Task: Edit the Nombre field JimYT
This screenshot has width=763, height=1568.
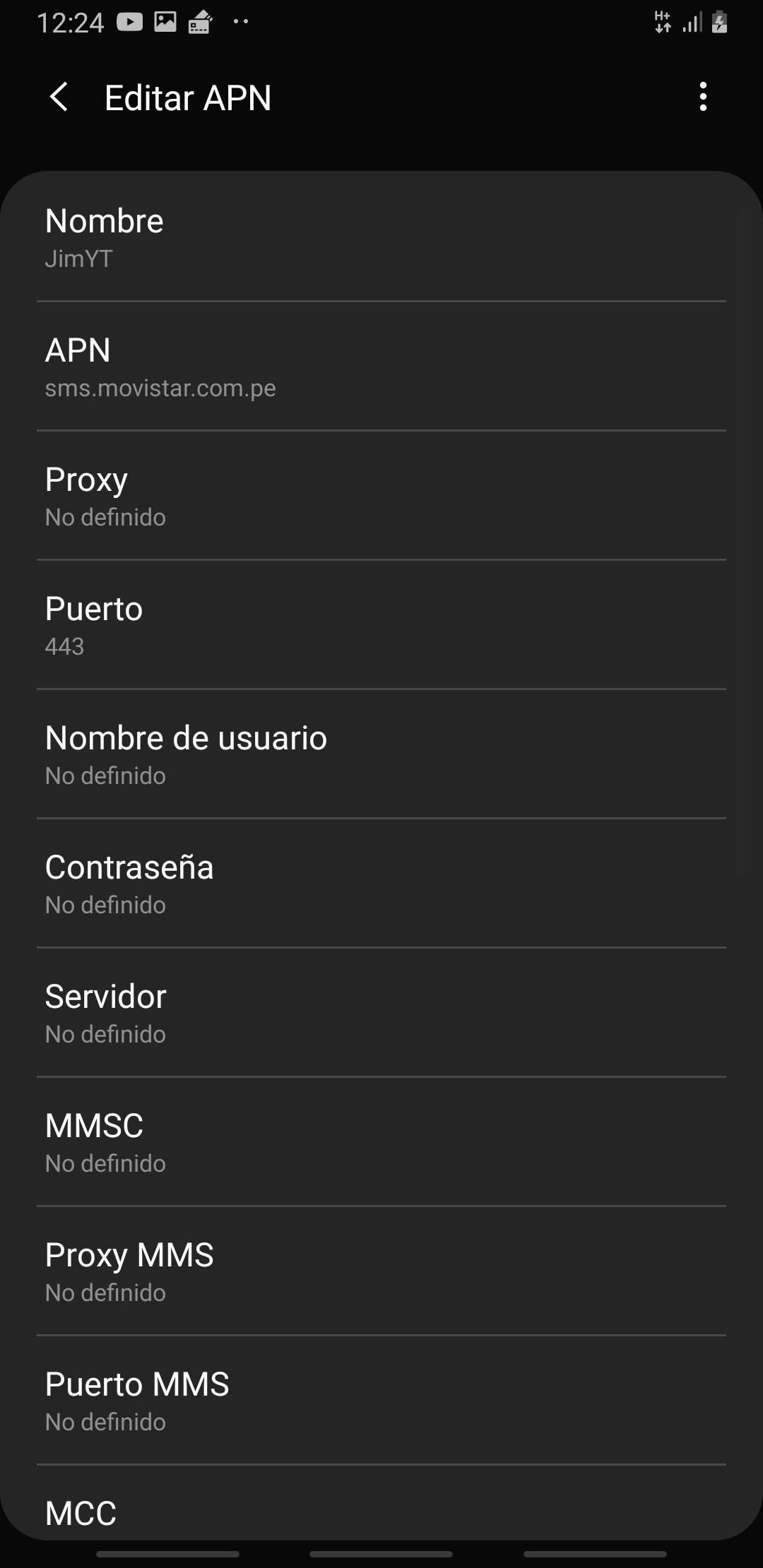Action: click(x=381, y=237)
